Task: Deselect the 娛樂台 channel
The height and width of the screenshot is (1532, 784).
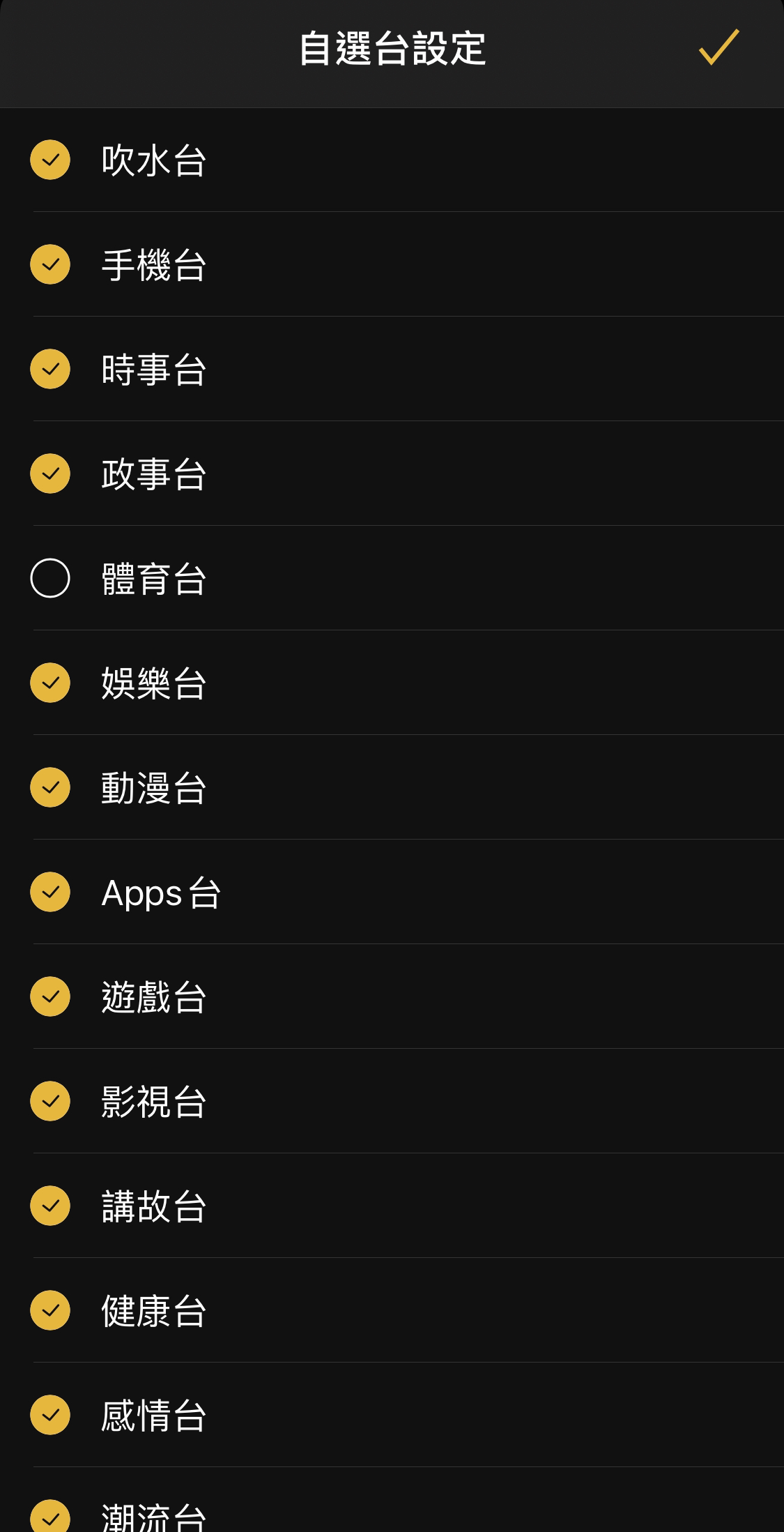Action: [x=50, y=683]
